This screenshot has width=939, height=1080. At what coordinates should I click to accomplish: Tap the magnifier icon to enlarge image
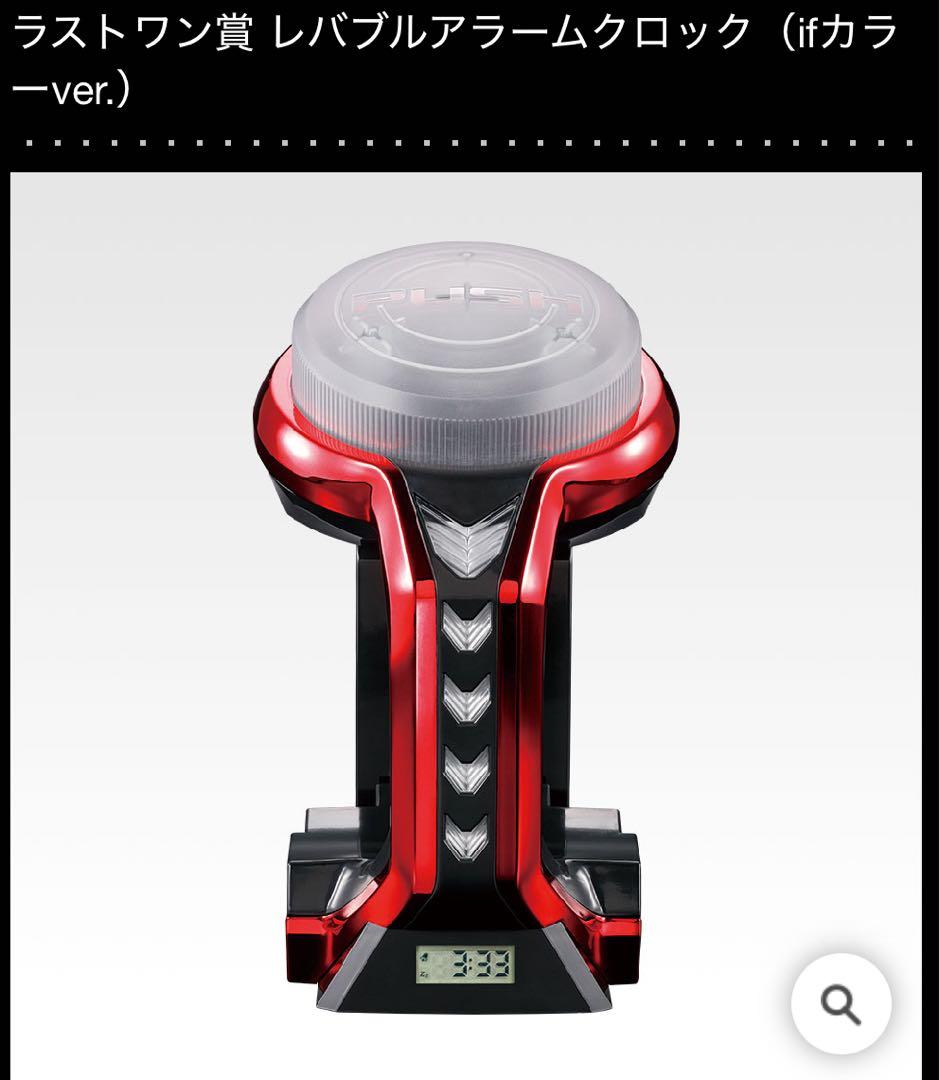[840, 1004]
